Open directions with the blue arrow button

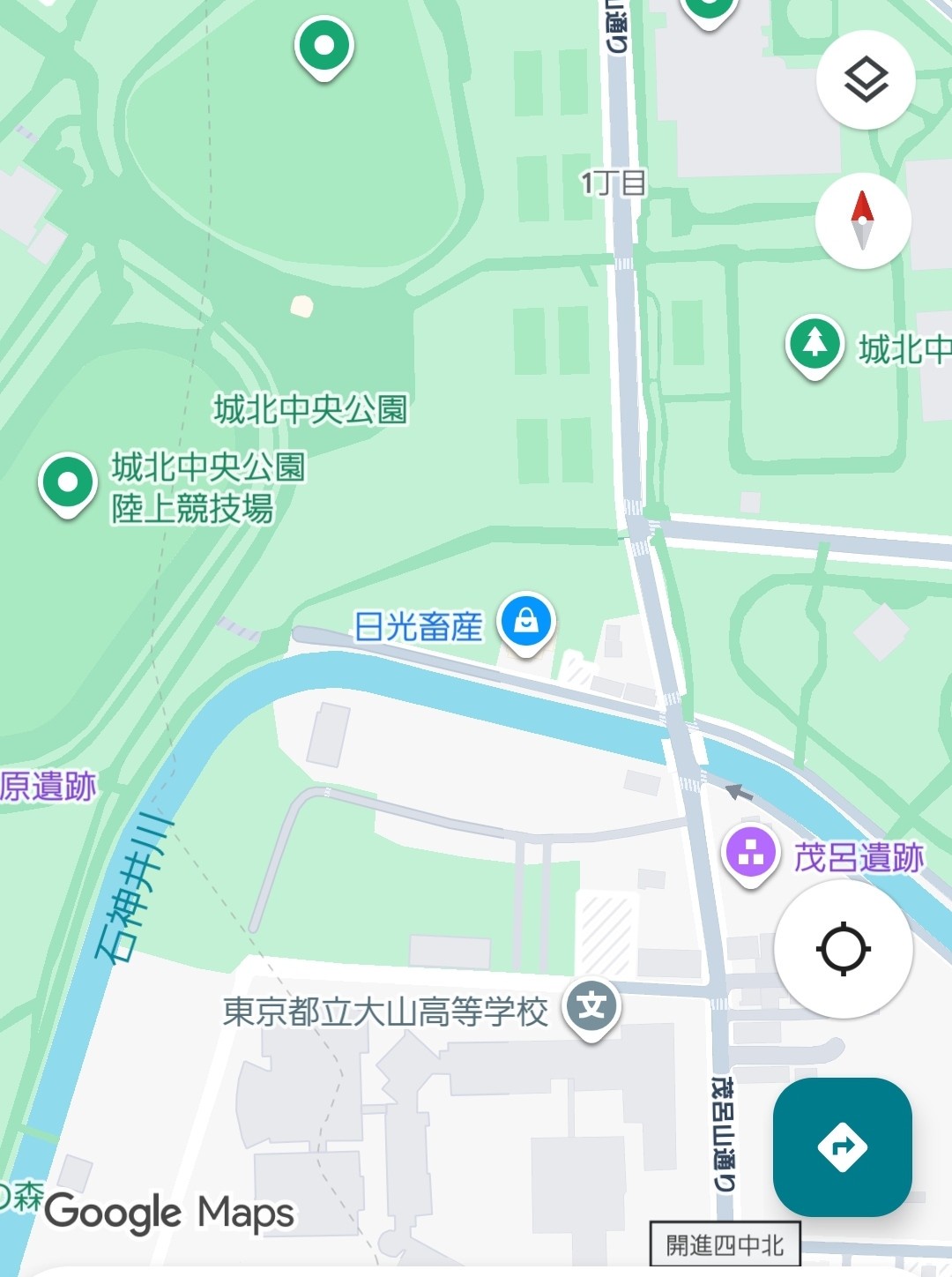pos(842,1146)
